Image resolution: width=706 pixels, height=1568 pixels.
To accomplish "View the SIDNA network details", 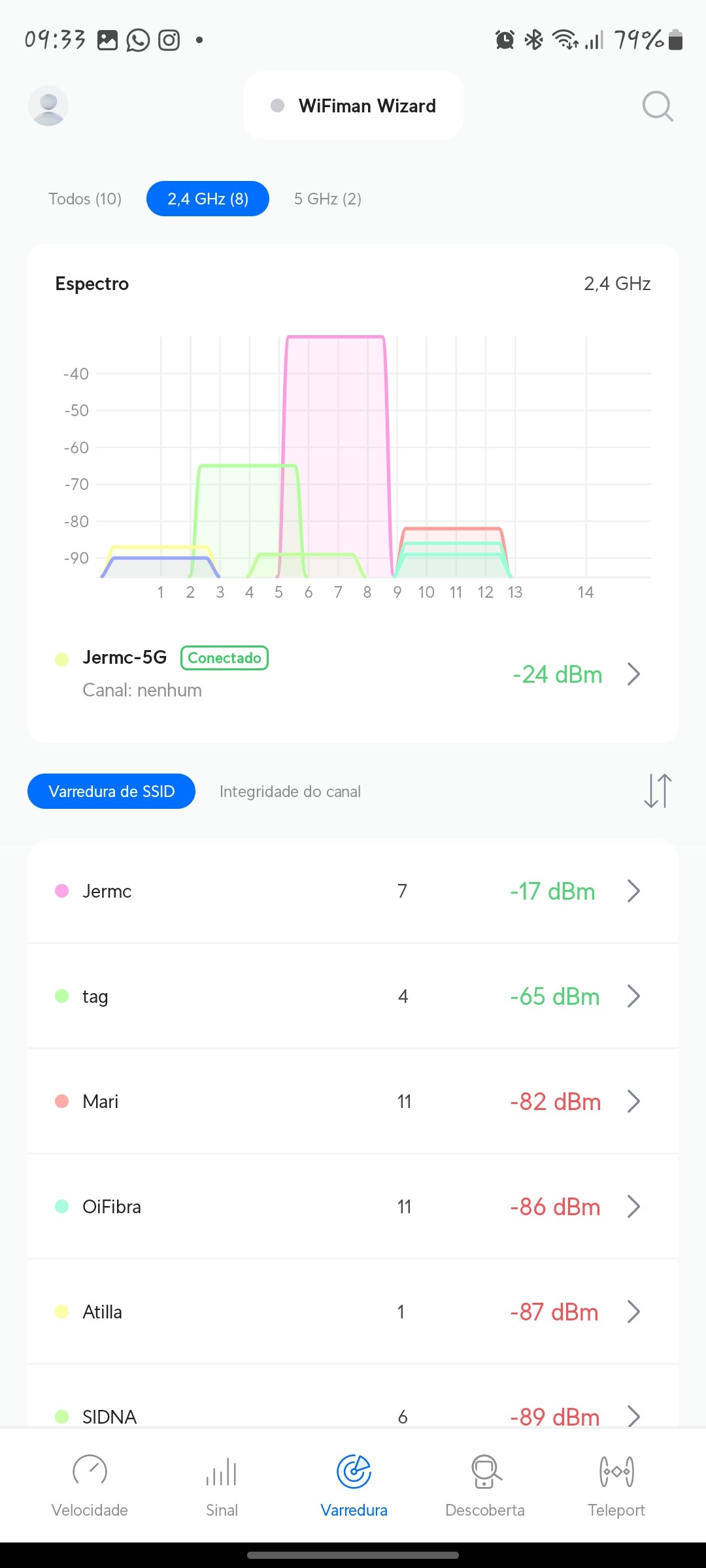I will pyautogui.click(x=353, y=1414).
